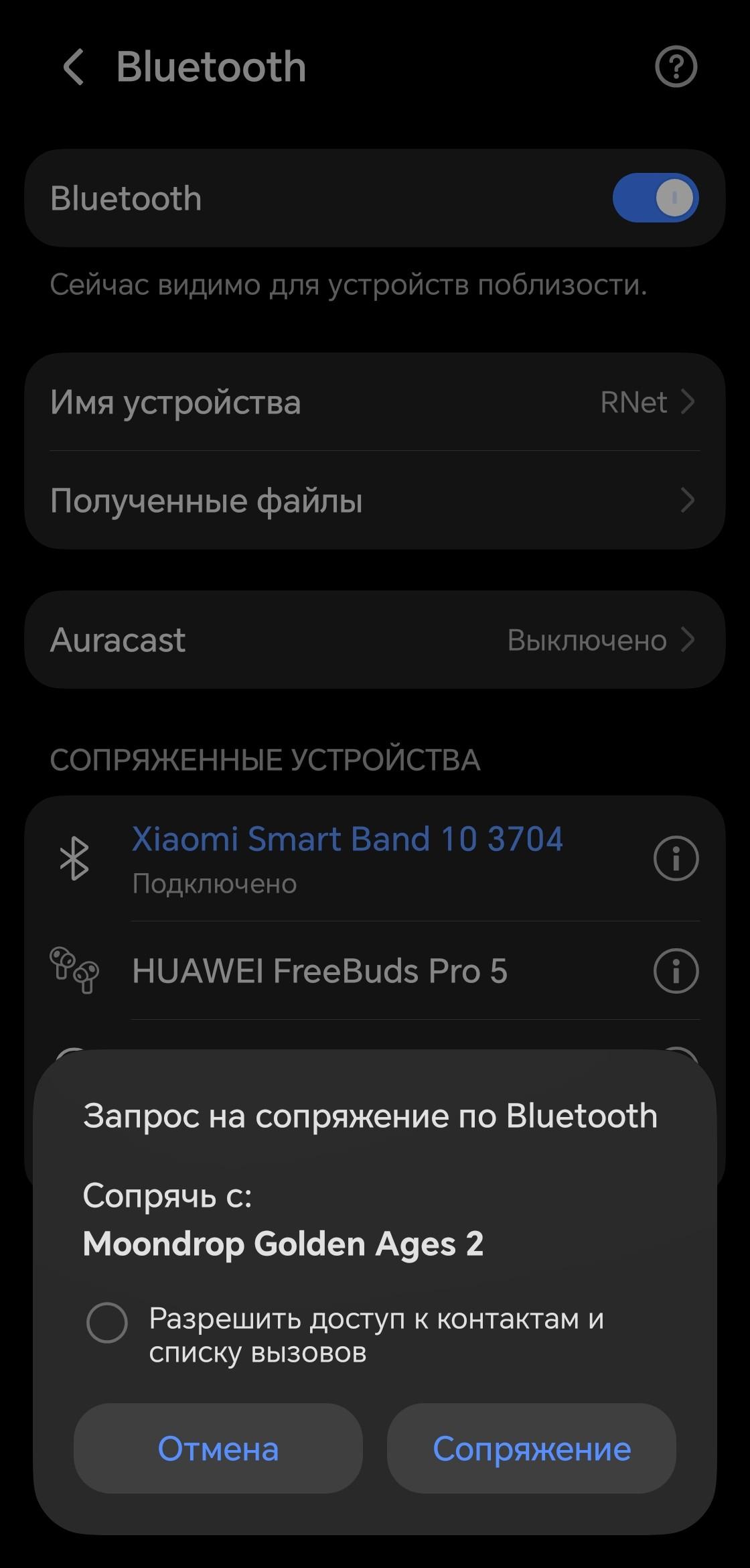The width and height of the screenshot is (750, 1568).
Task: Open Имя устройства row
Action: 375,402
